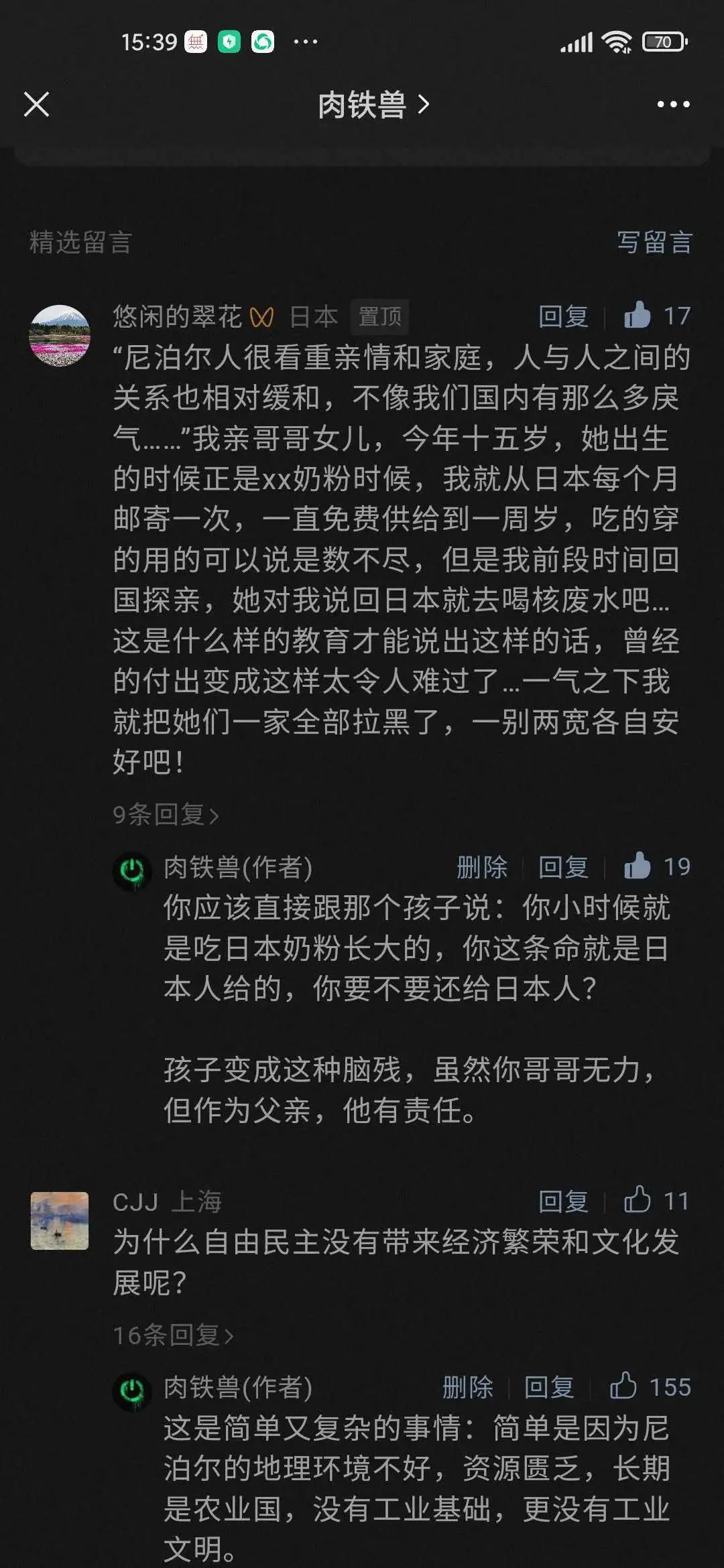View CJJ's profile avatar
724x1568 pixels.
click(x=60, y=1220)
